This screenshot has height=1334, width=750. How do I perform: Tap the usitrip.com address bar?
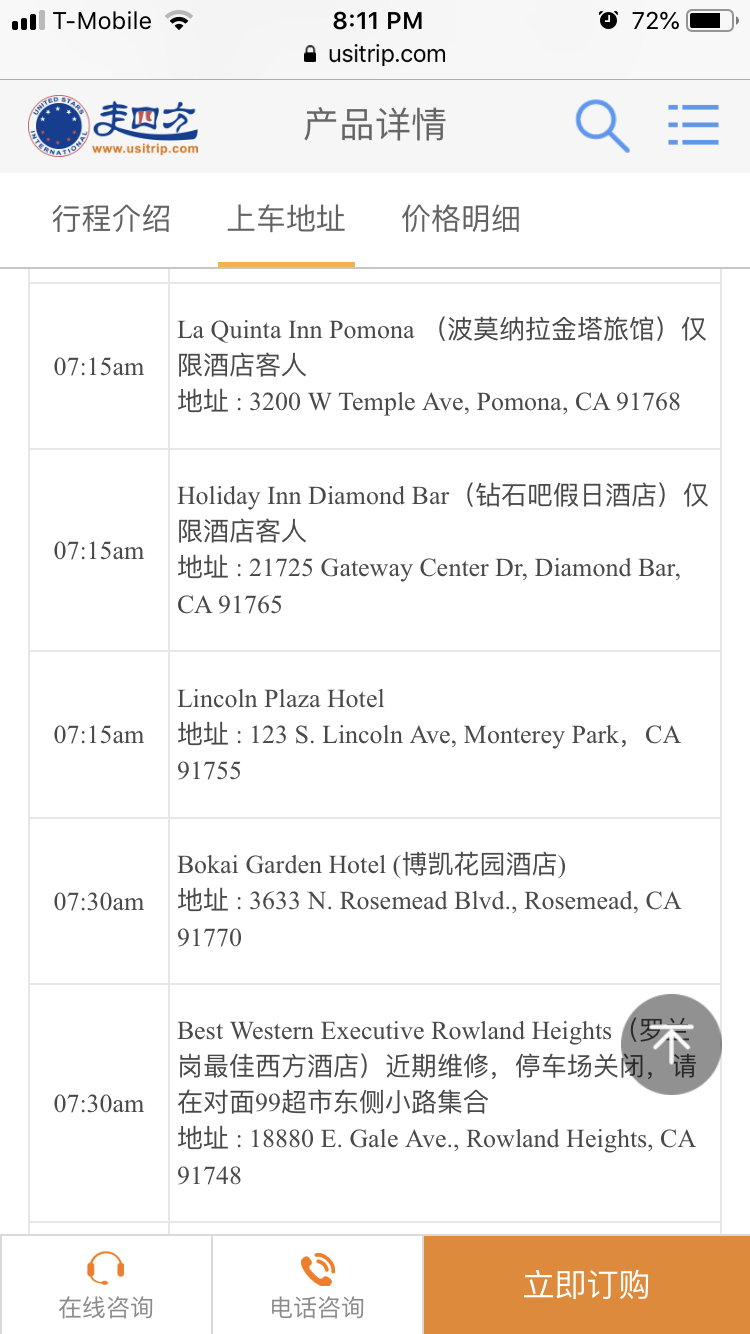coord(375,55)
